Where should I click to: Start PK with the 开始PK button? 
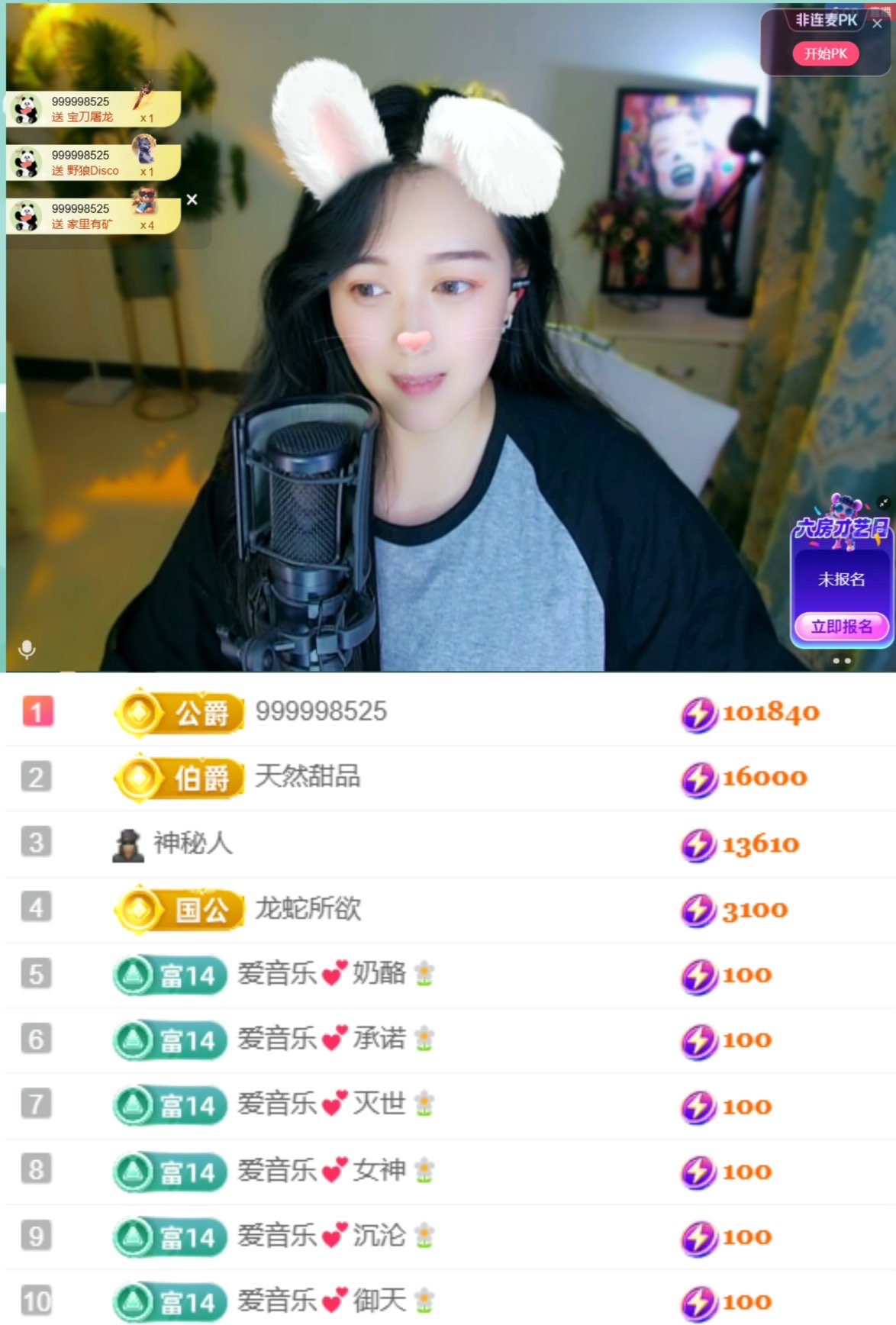tap(825, 53)
